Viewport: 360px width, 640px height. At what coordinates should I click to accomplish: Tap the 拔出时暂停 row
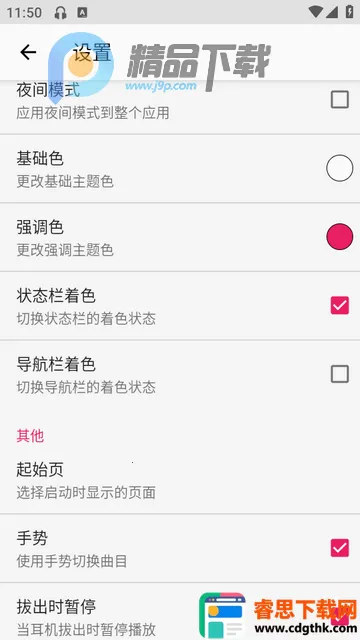coord(180,611)
